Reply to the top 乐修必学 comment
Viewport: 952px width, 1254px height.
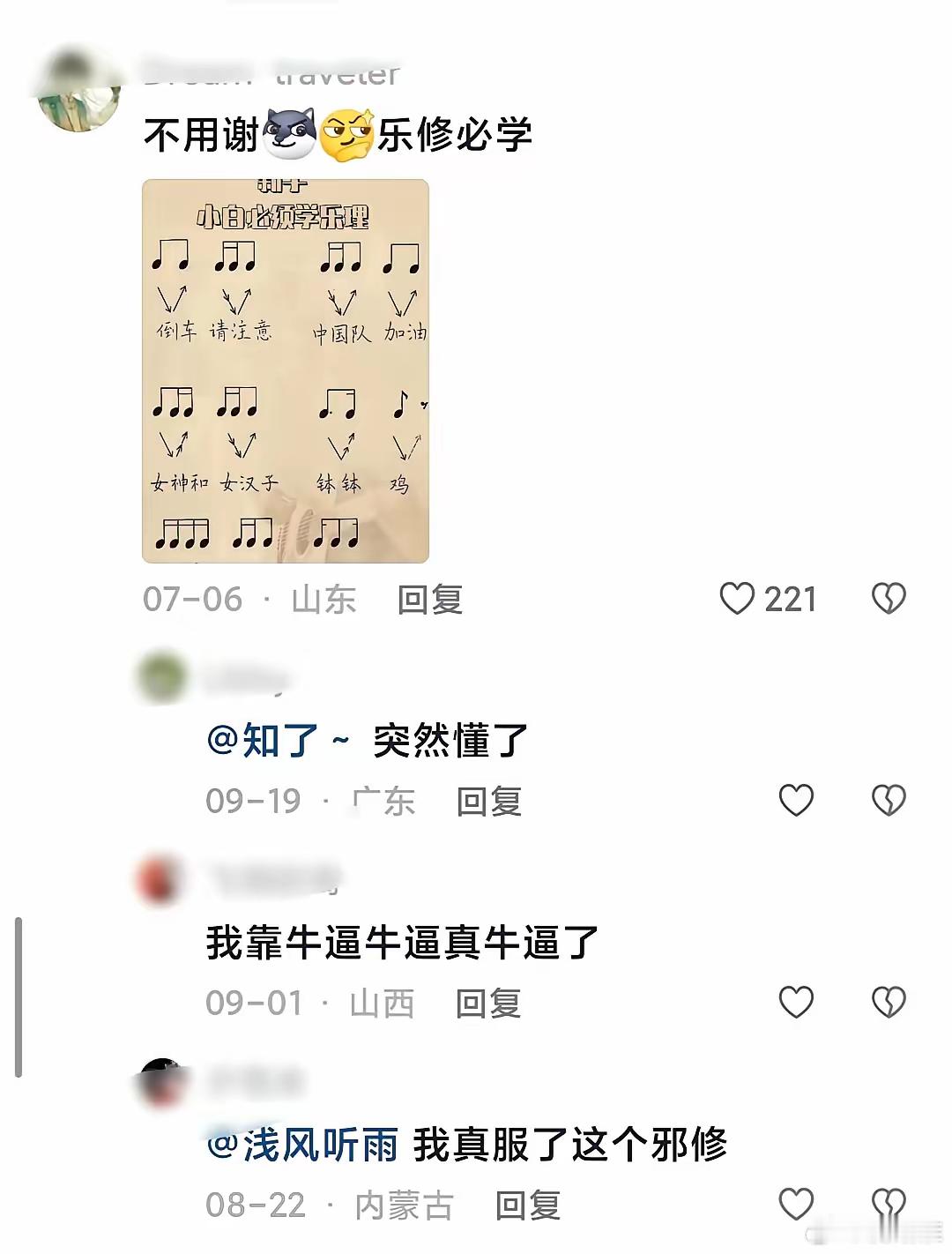[x=429, y=601]
